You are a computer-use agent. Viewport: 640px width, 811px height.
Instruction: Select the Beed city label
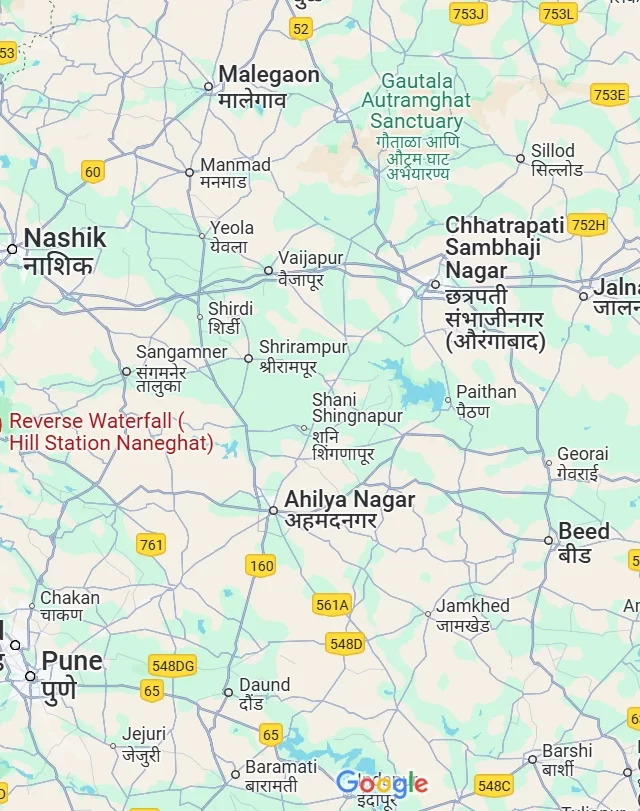(583, 541)
